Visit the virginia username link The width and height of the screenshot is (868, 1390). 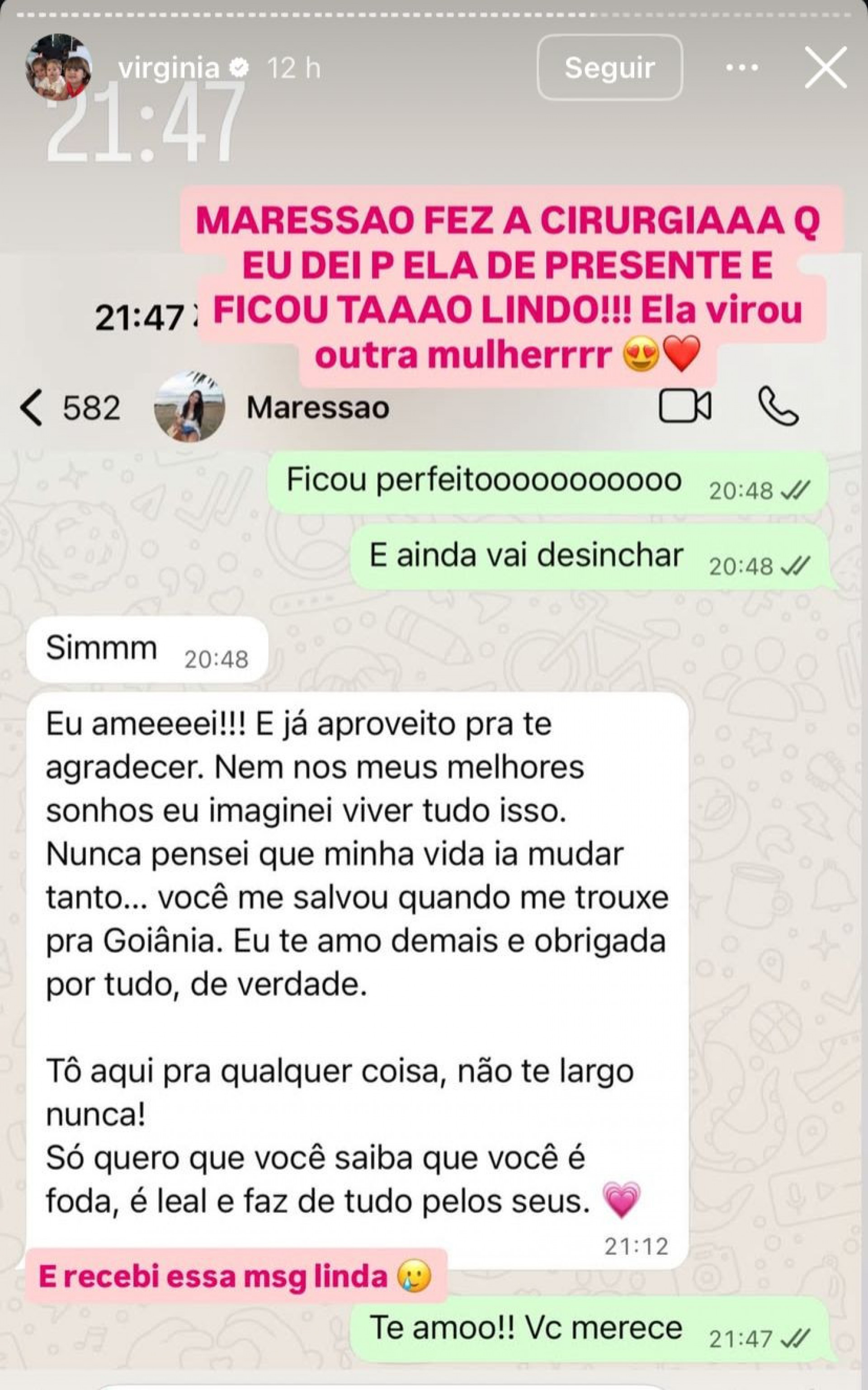coord(169,69)
